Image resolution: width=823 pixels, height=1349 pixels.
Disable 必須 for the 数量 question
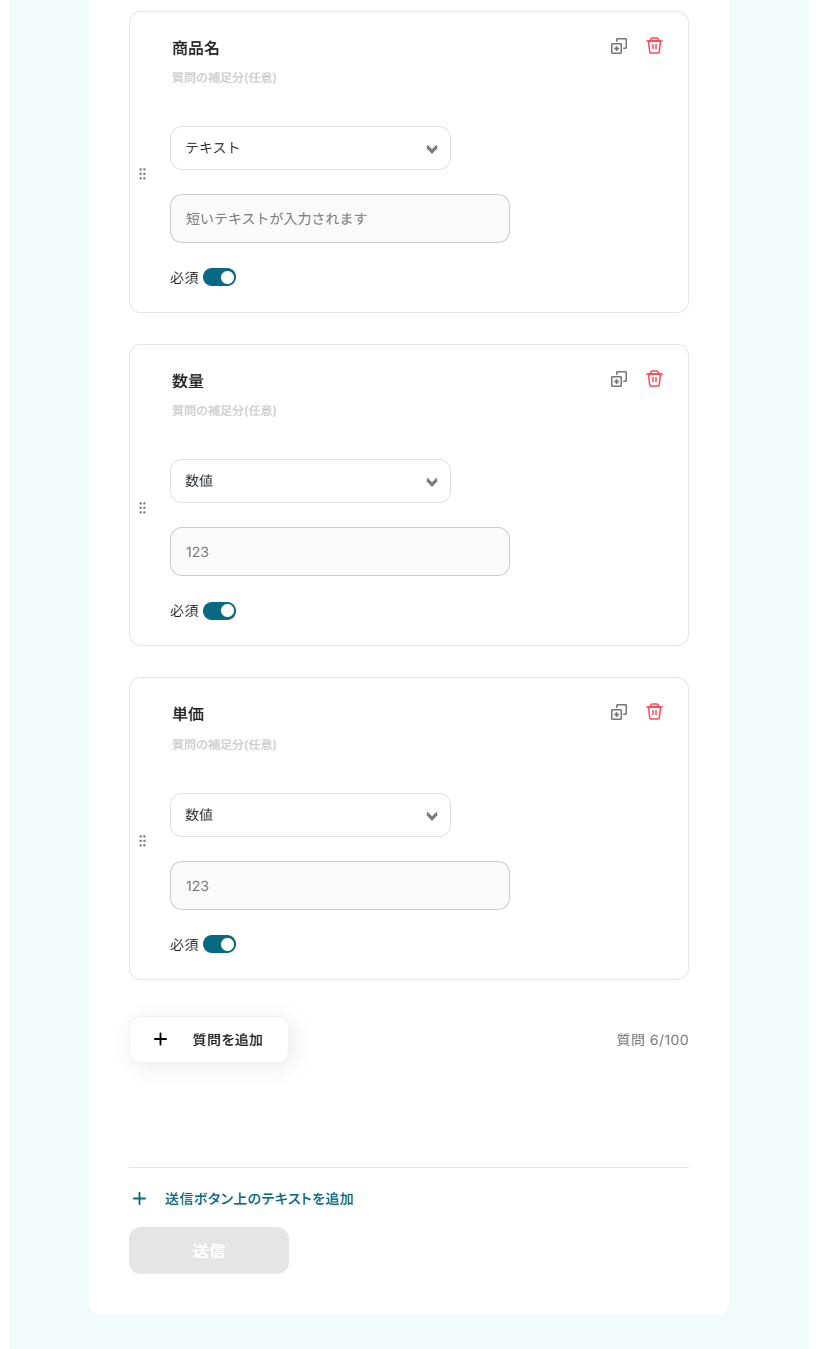pyautogui.click(x=219, y=610)
